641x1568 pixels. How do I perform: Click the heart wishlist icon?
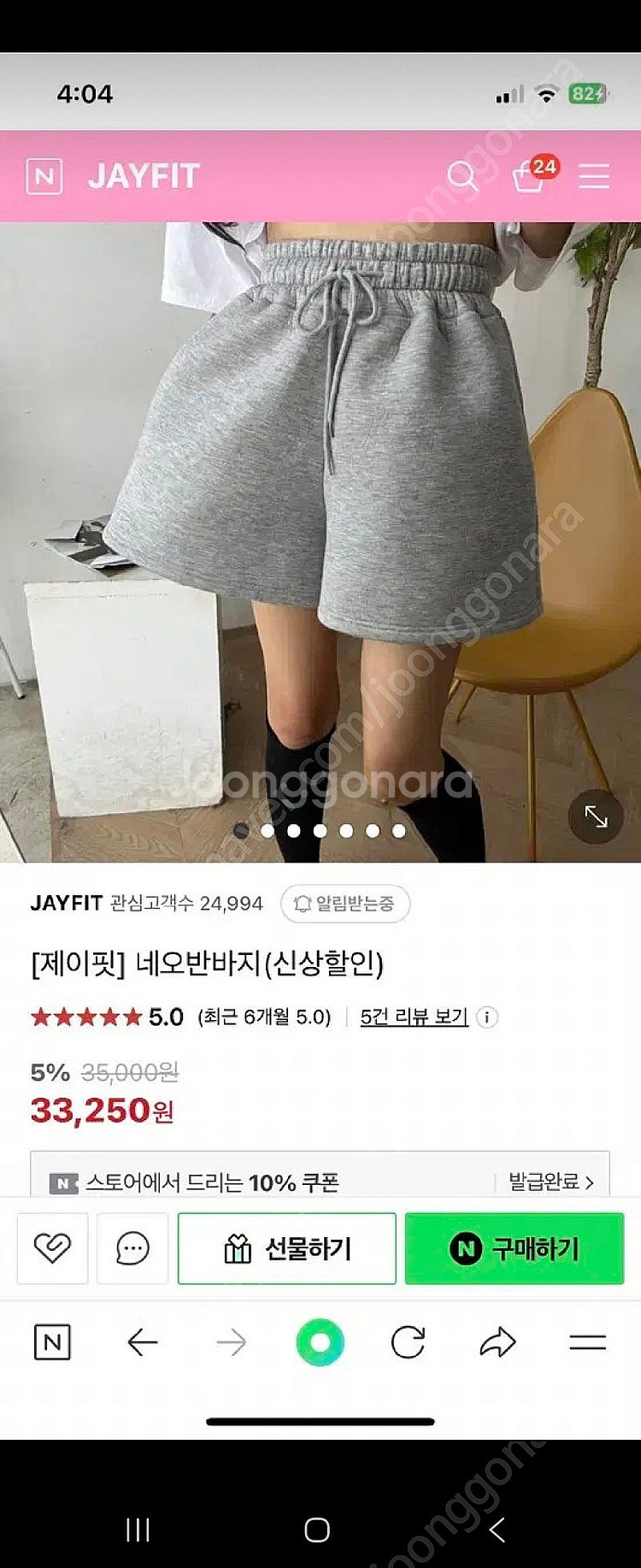52,1248
